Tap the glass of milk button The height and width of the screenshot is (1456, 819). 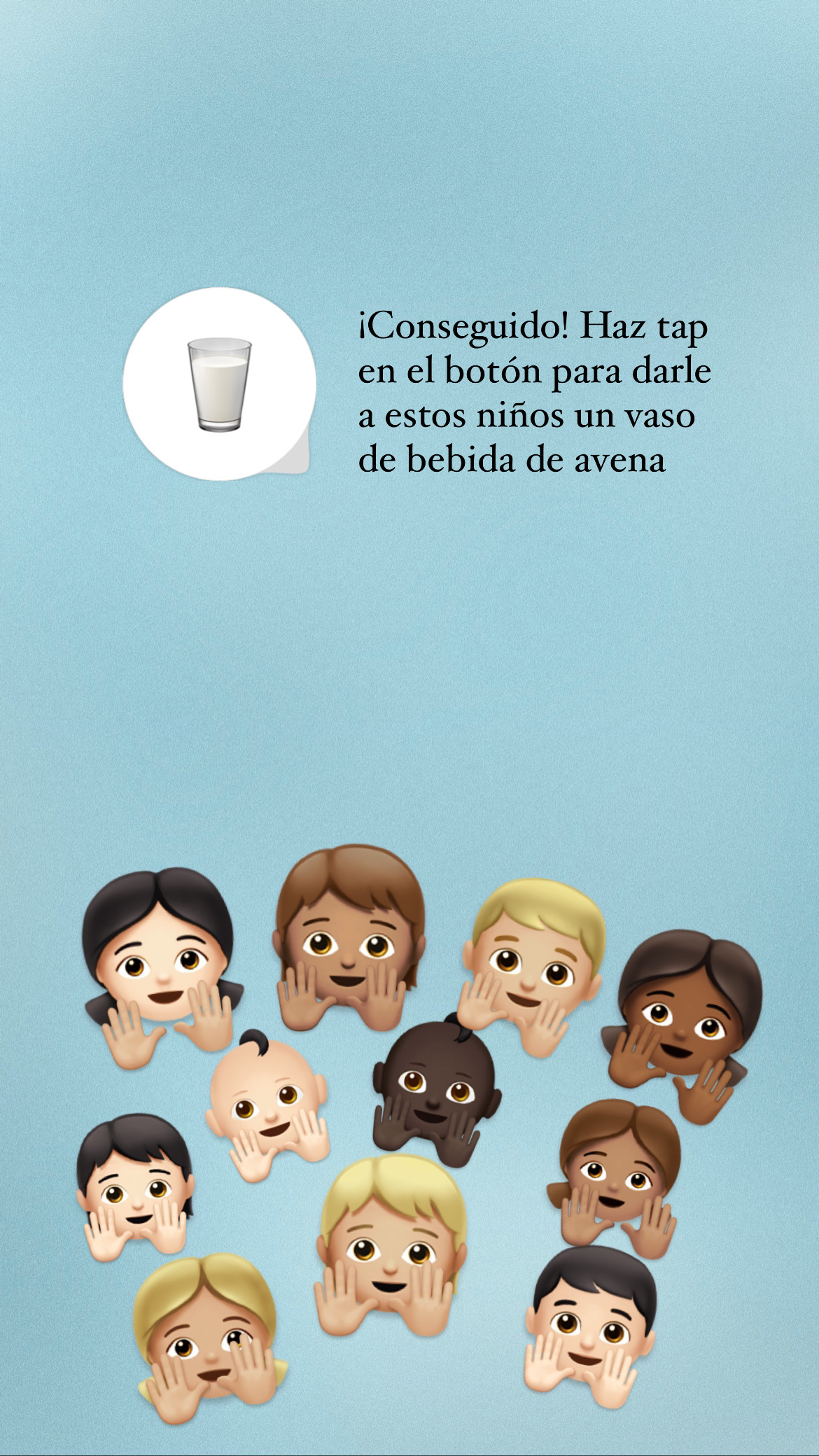[x=219, y=384]
